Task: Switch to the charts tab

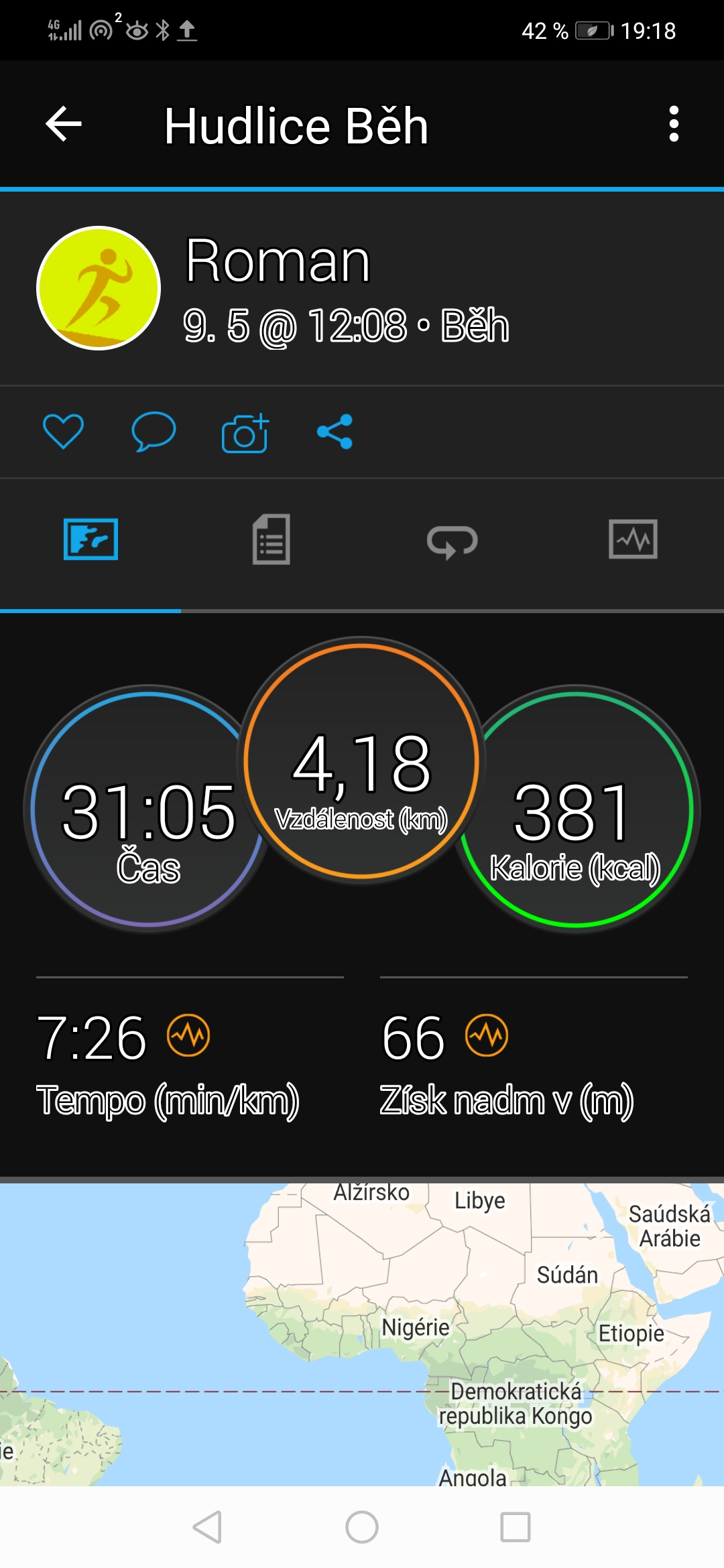Action: pyautogui.click(x=633, y=539)
